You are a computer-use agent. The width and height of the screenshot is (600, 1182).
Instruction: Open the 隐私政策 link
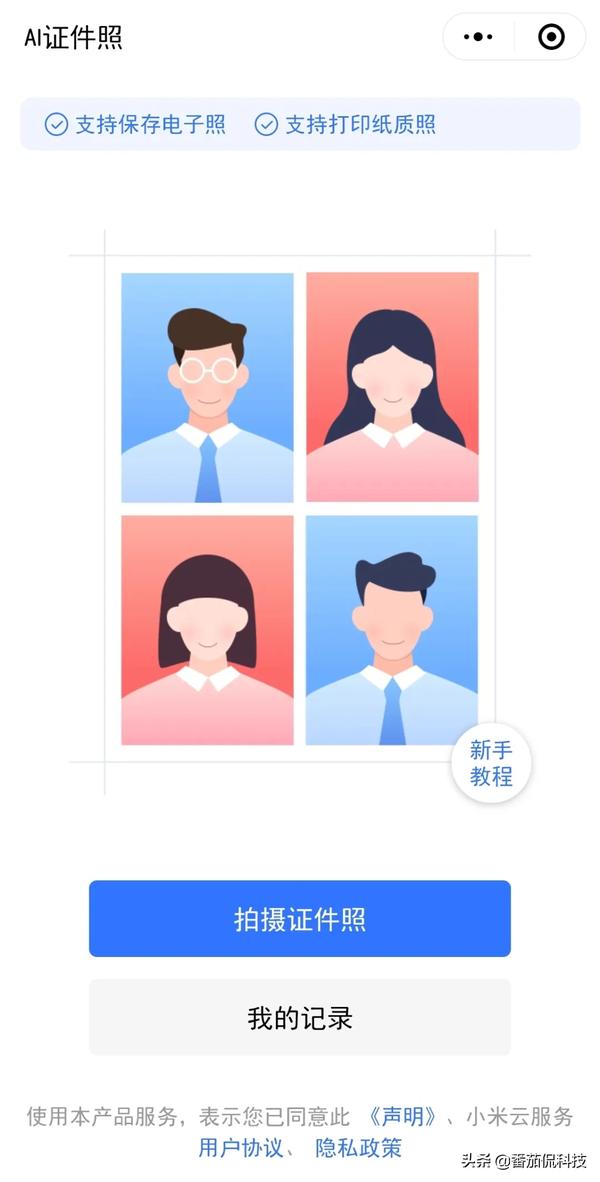358,1147
